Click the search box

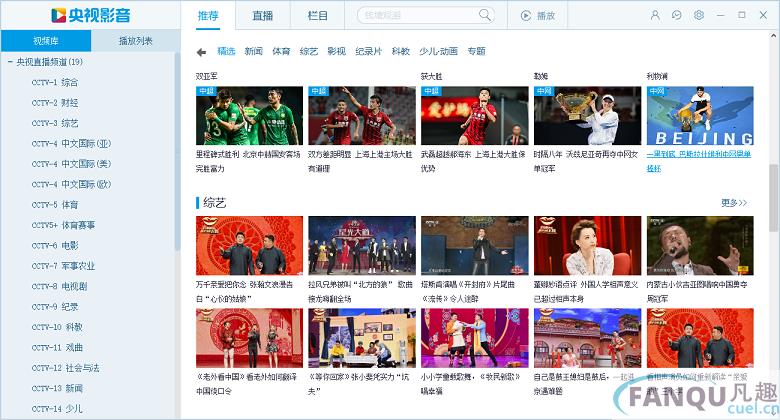click(416, 15)
